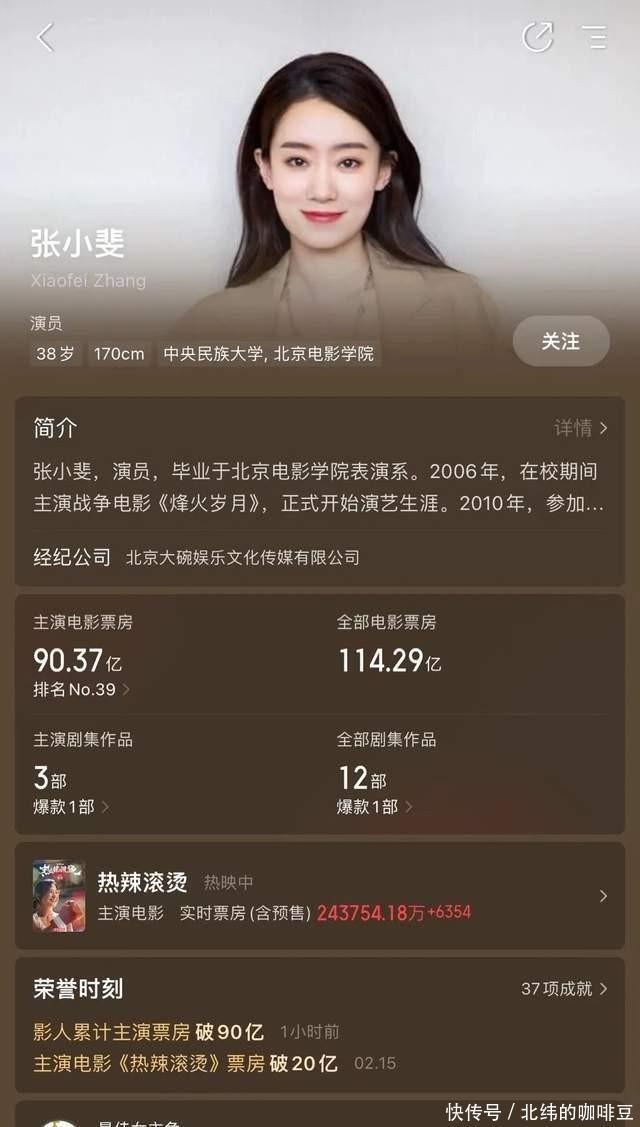This screenshot has width=640, height=1127.
Task: View all 37项成就
Action: 564,988
